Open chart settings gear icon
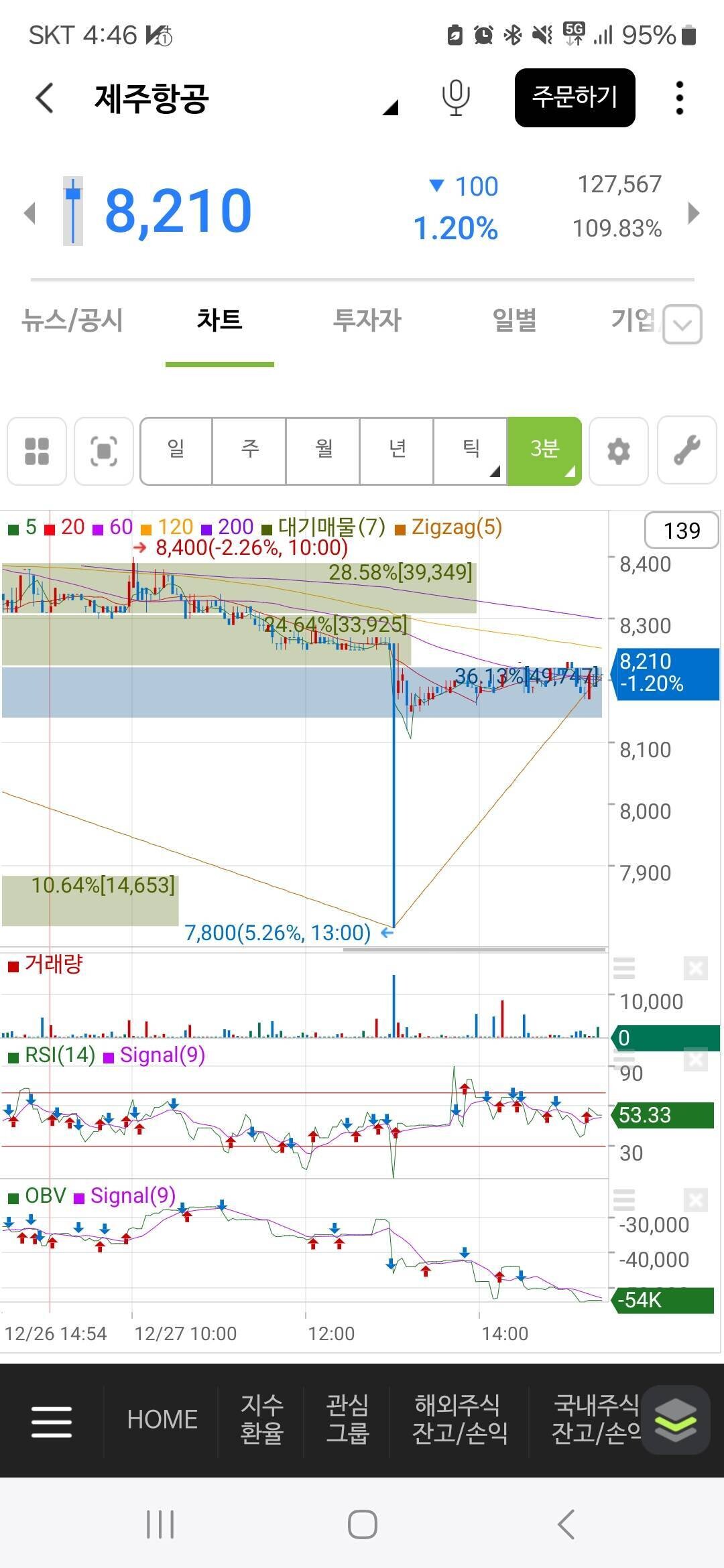 618,450
